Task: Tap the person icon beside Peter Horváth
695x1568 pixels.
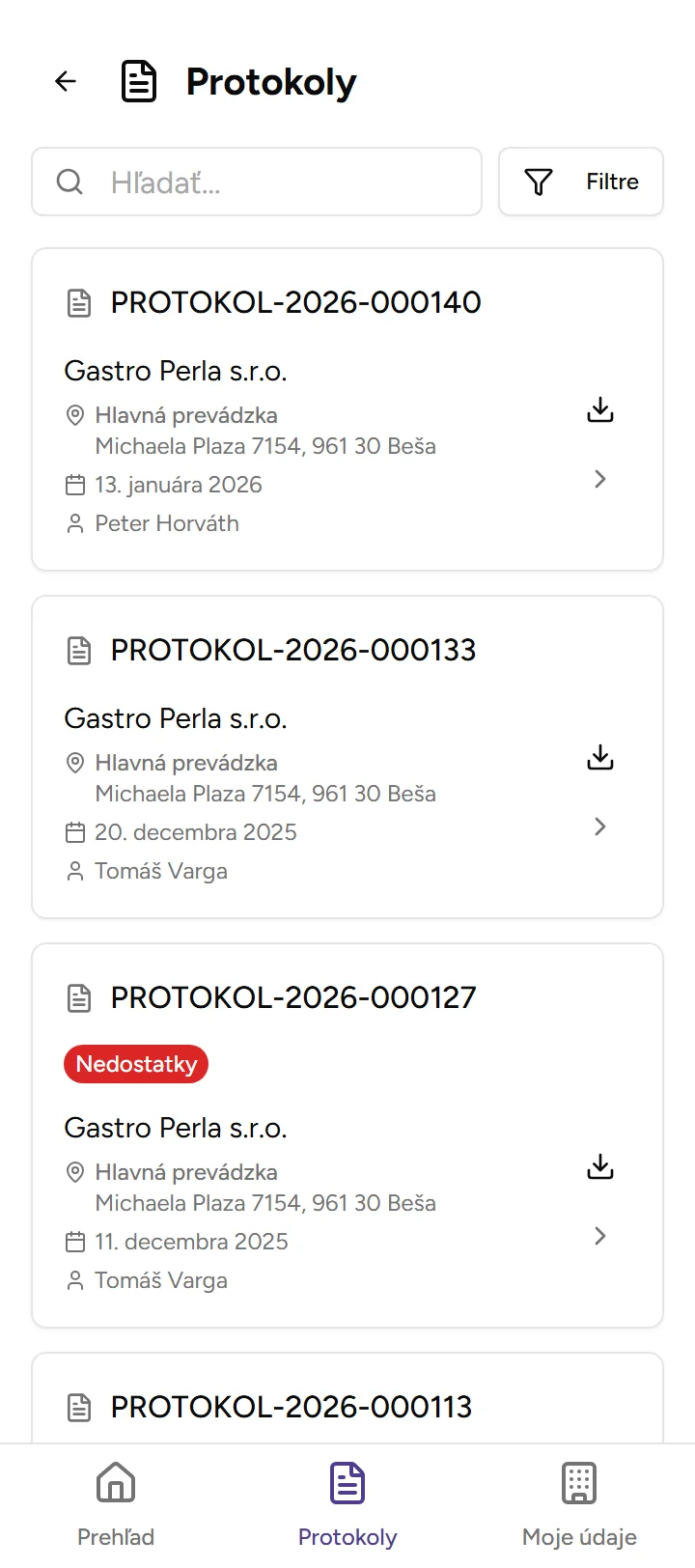Action: click(75, 523)
